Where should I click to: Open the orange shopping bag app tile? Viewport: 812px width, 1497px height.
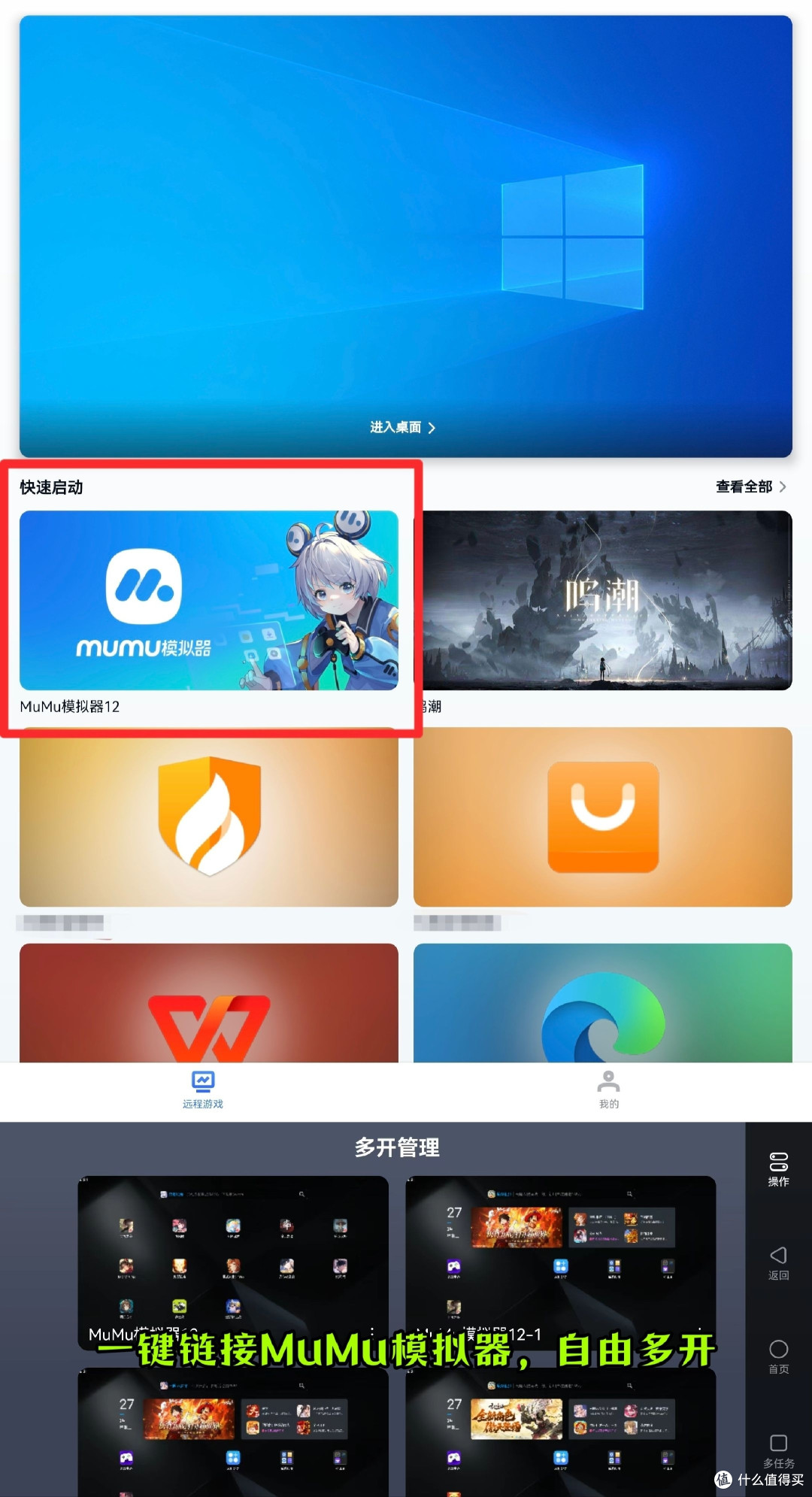coord(603,817)
